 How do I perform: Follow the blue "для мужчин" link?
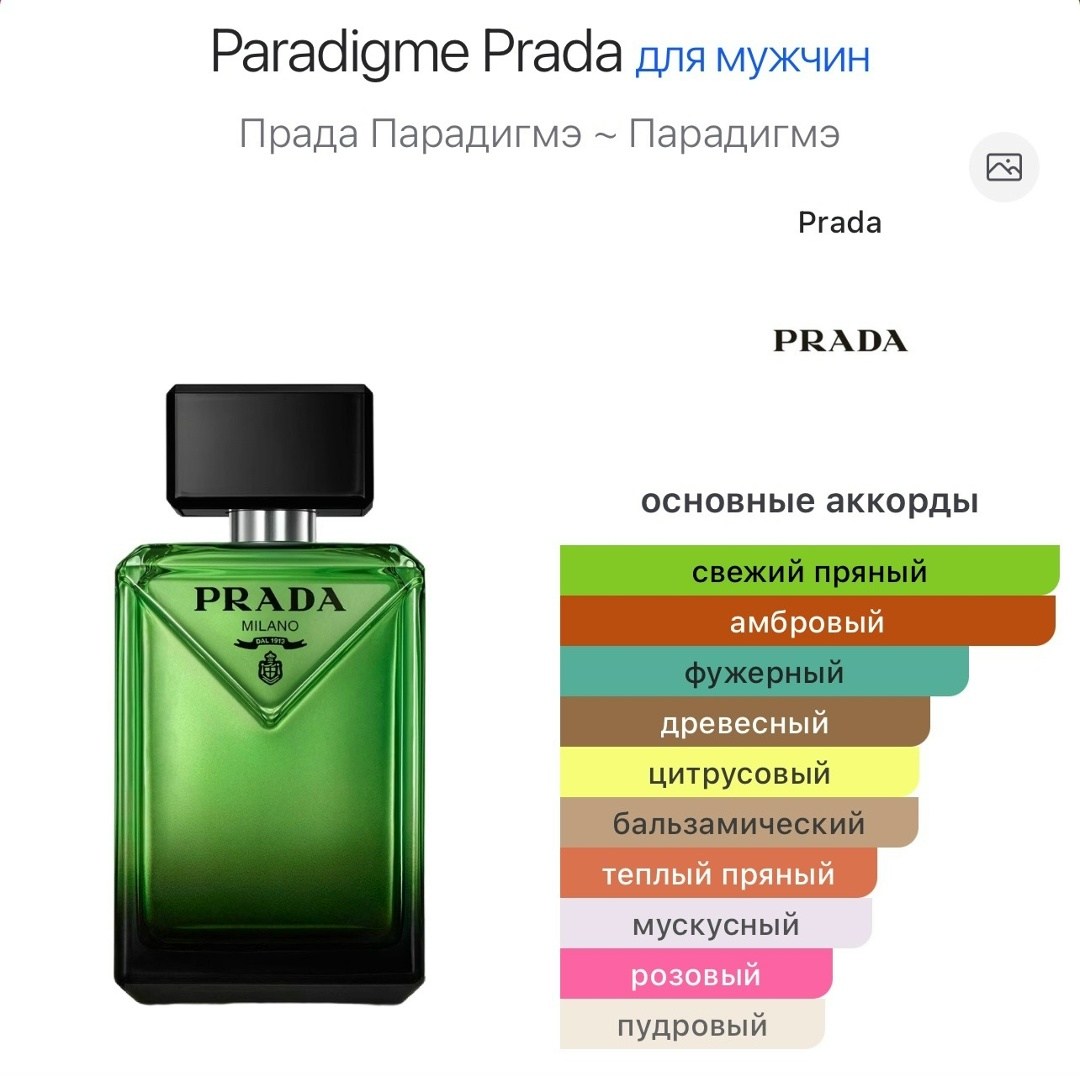point(752,57)
